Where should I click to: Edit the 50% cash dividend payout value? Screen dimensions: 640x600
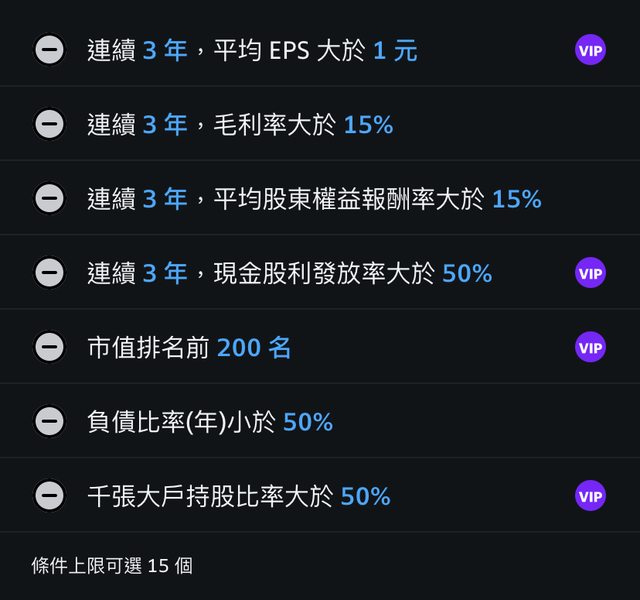pos(466,273)
